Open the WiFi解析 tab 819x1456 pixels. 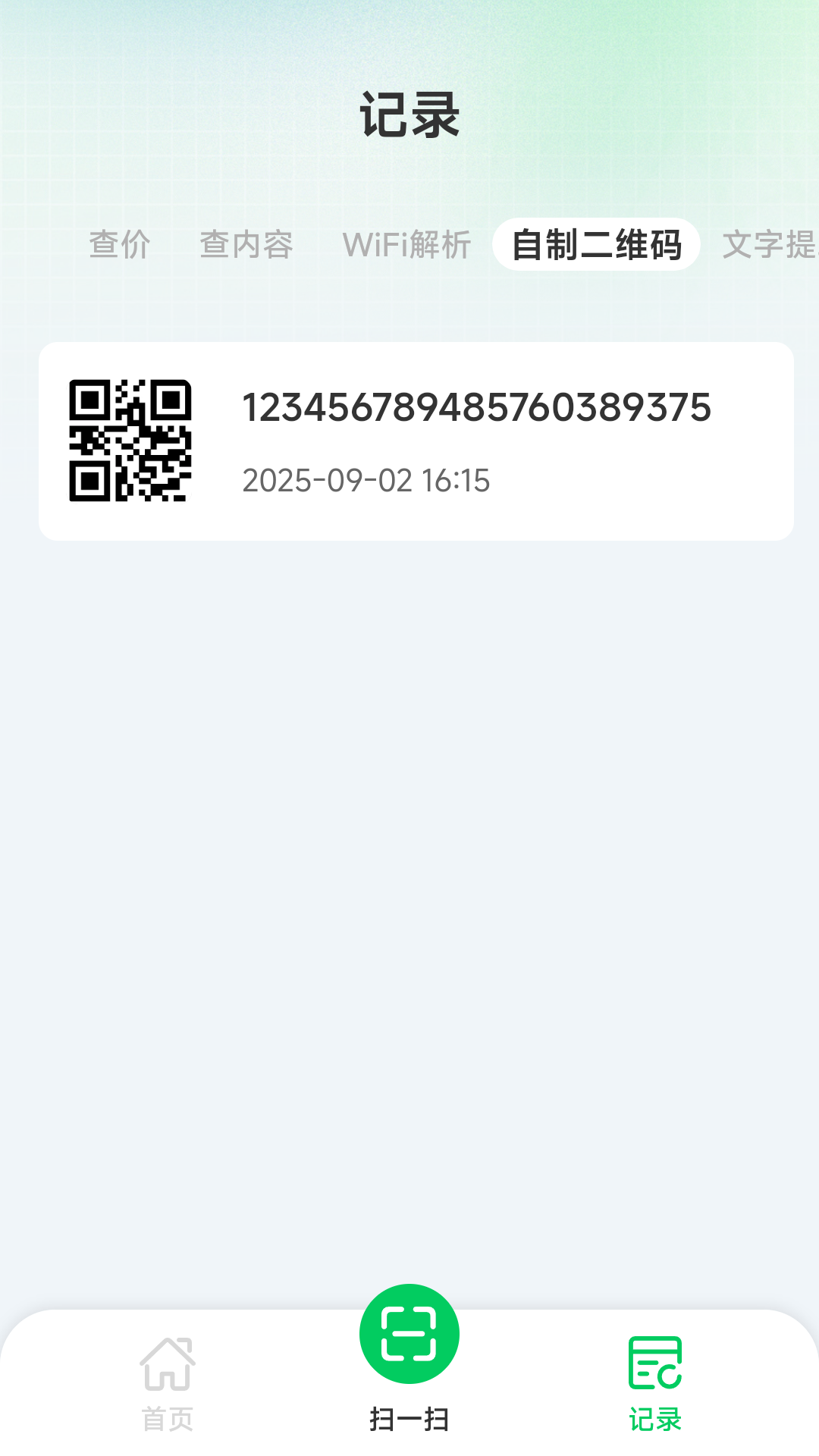[x=407, y=245]
